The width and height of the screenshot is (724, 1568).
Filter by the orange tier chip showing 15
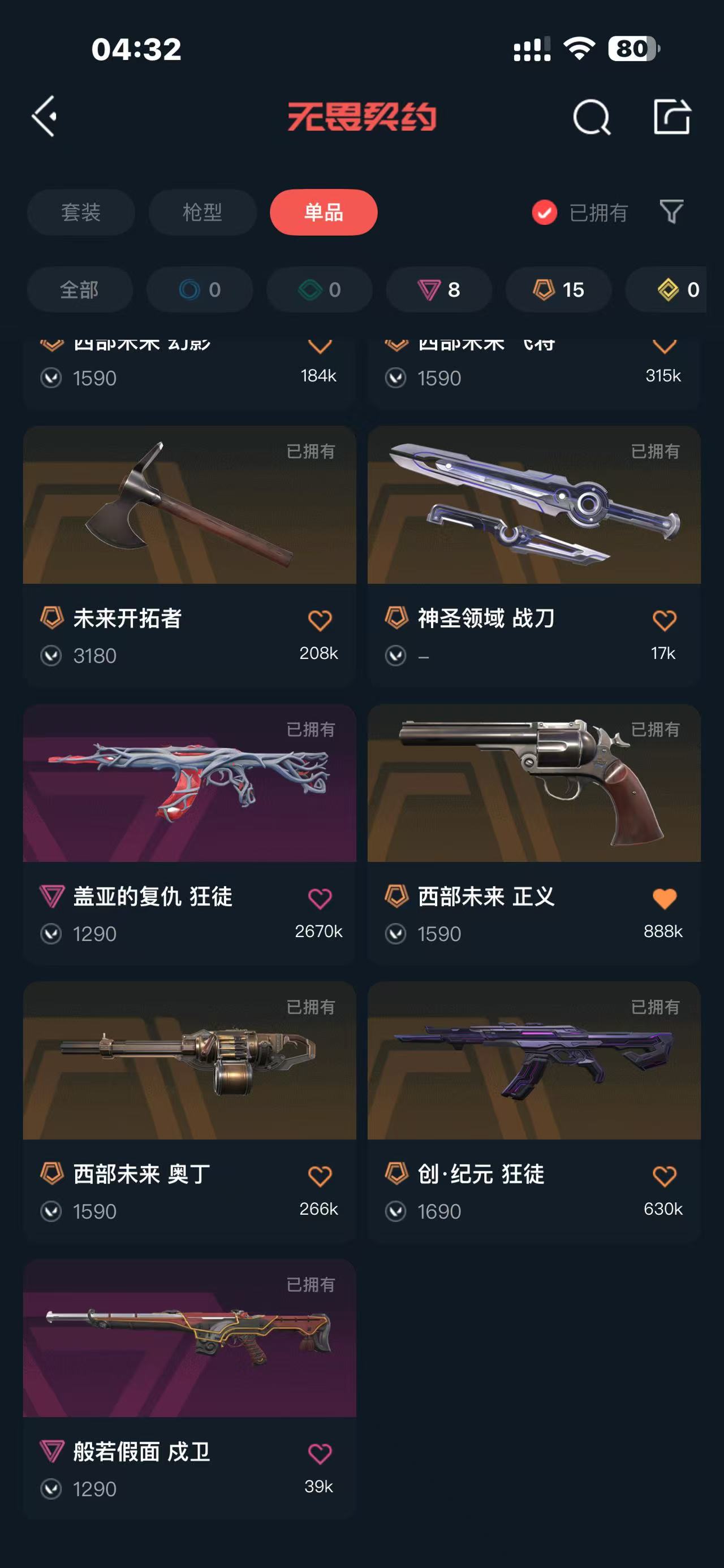click(558, 290)
